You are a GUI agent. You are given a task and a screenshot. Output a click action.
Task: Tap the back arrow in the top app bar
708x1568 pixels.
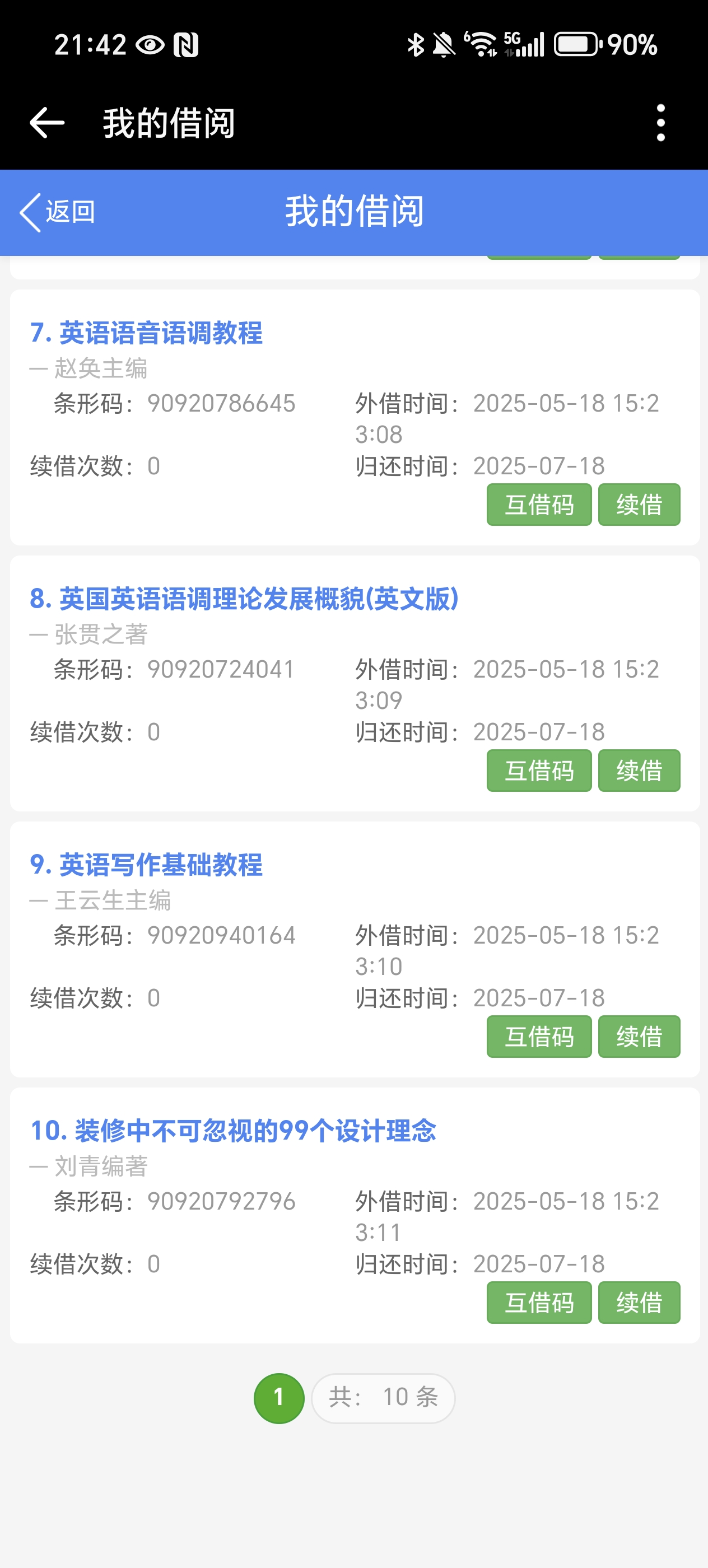(x=47, y=123)
